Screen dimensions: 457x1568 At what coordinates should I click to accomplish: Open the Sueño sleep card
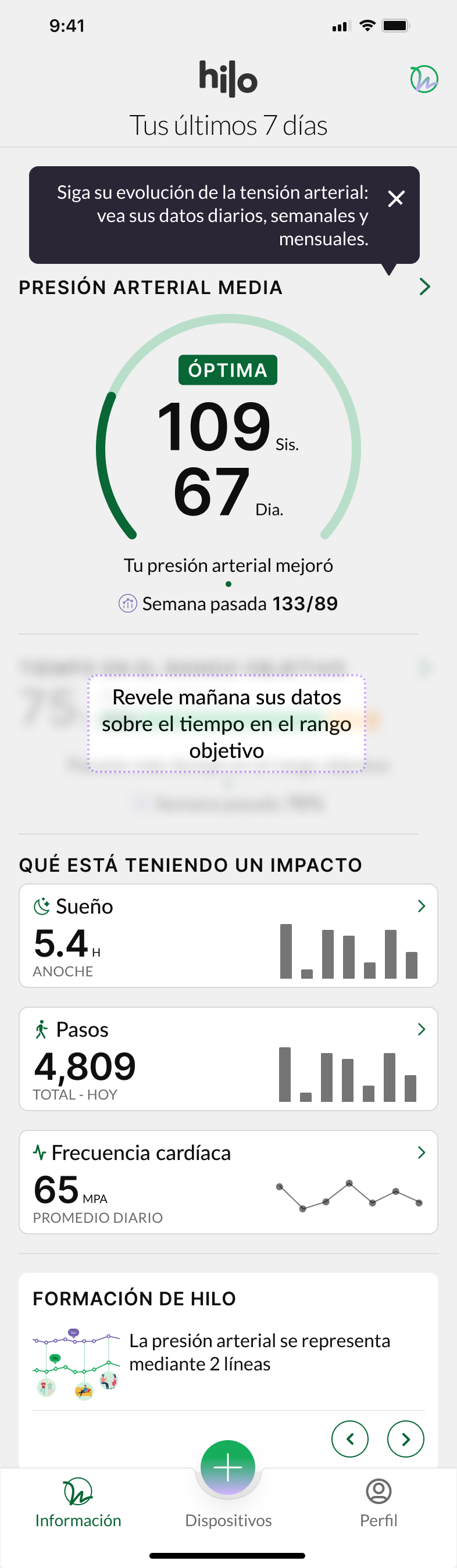(228, 936)
